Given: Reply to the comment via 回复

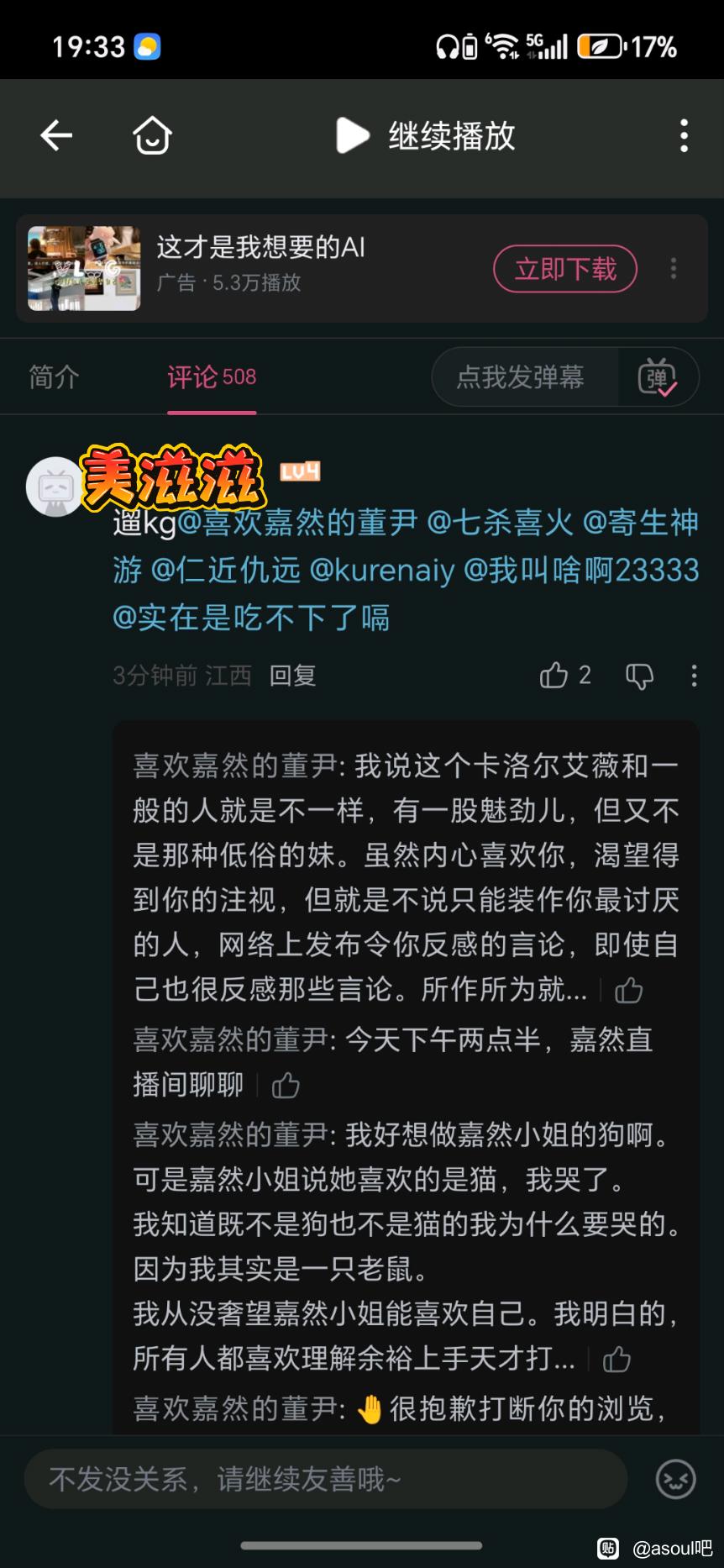Looking at the screenshot, I should (292, 676).
